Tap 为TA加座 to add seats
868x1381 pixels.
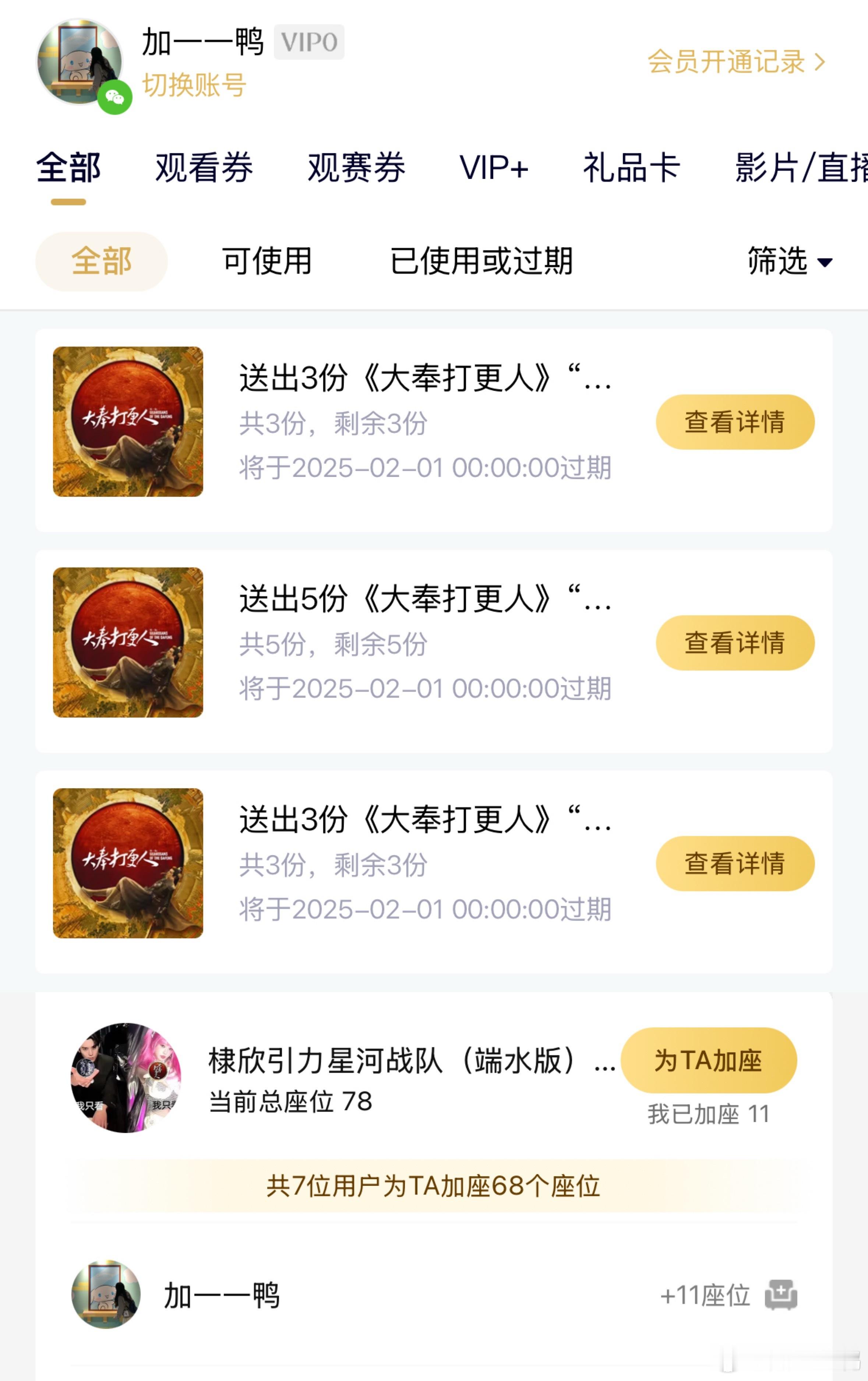click(x=708, y=1060)
